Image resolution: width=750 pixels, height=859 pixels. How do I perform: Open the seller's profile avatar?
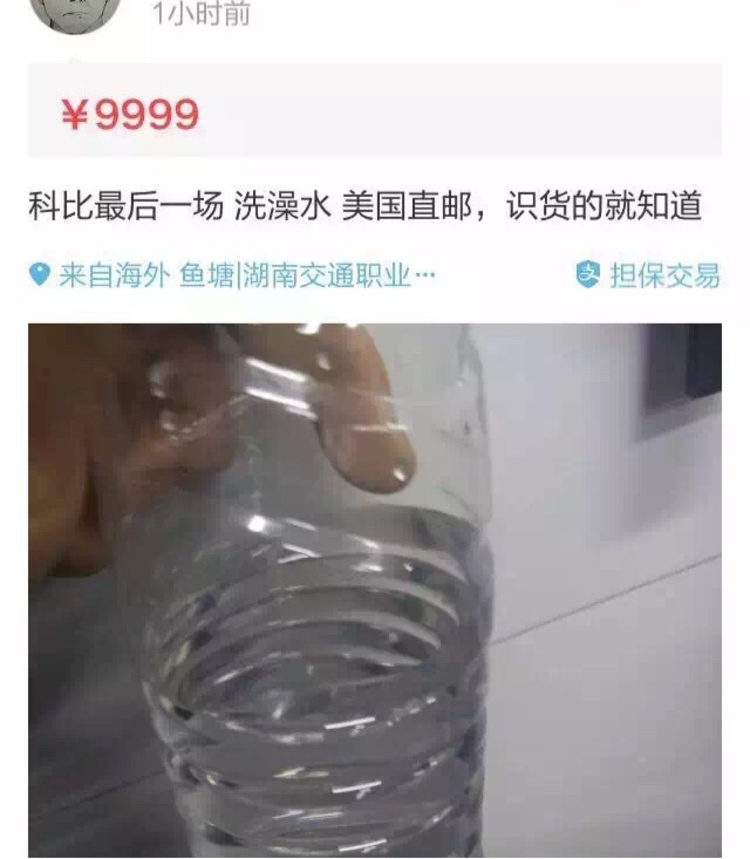75,14
